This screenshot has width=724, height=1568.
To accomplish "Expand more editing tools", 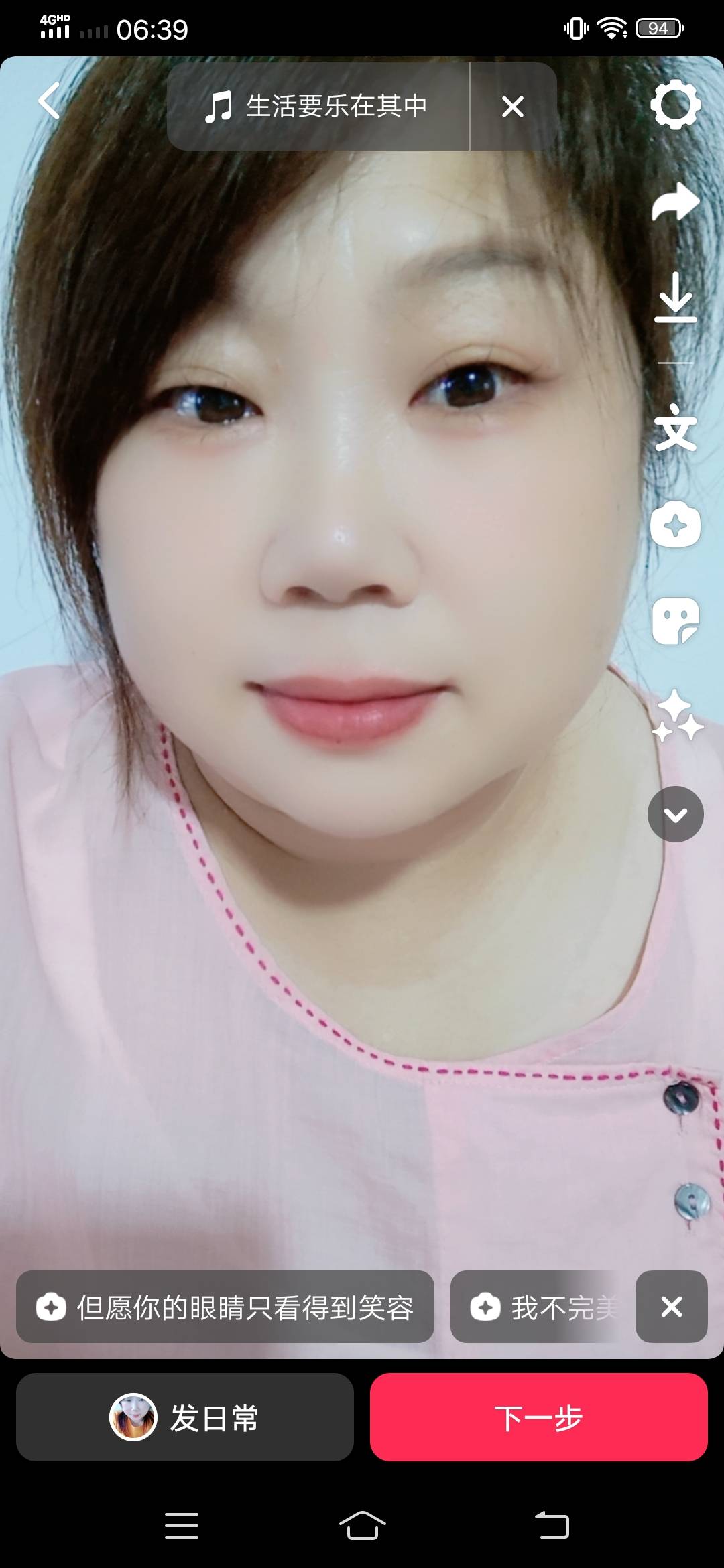I will [x=675, y=814].
